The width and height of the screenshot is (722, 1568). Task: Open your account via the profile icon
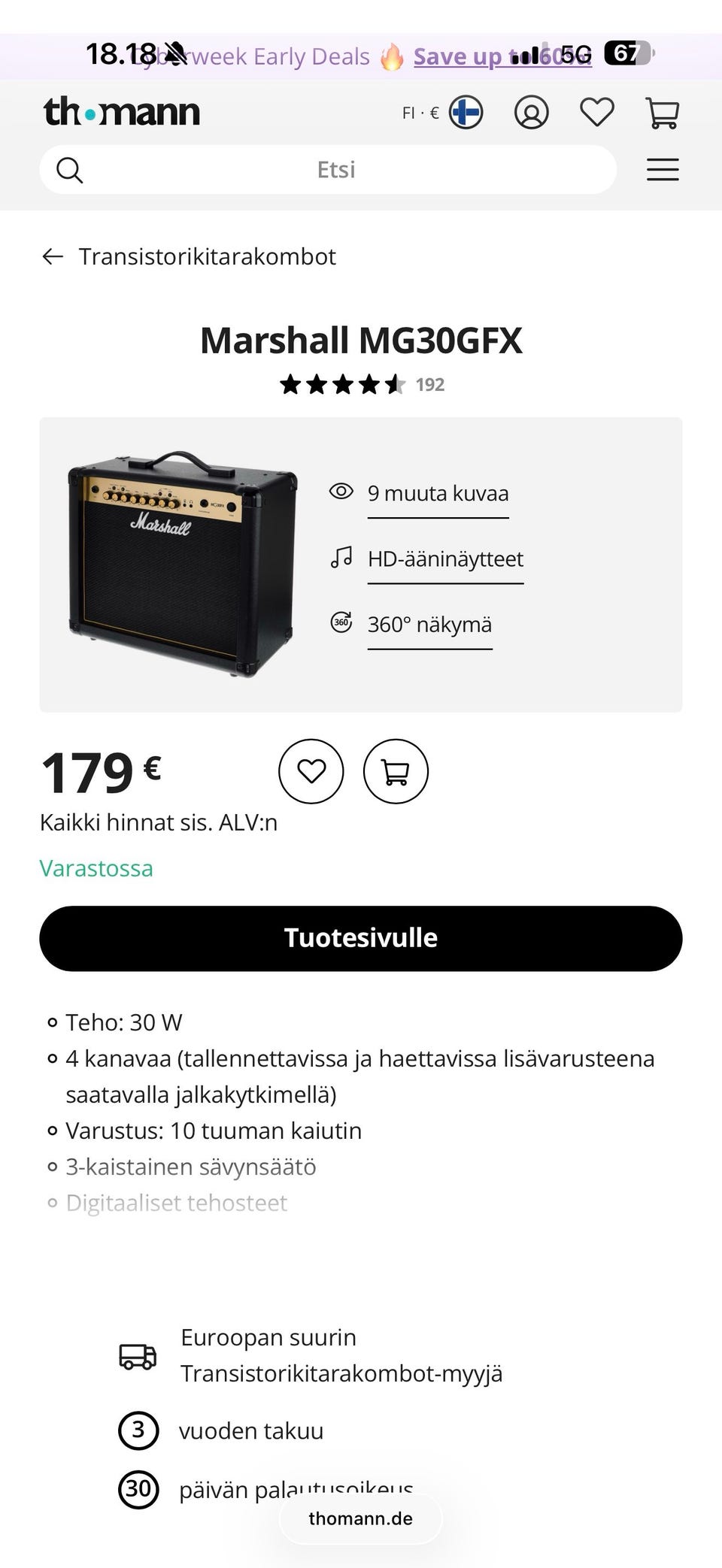[x=532, y=113]
